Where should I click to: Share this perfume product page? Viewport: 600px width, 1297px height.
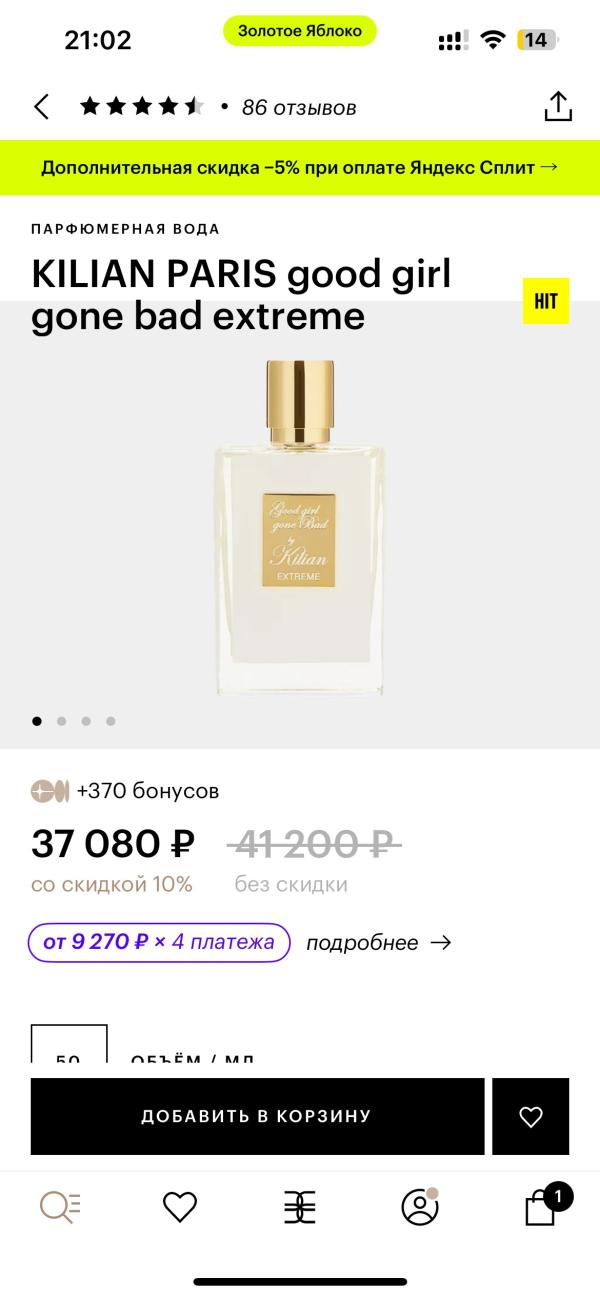(x=557, y=107)
